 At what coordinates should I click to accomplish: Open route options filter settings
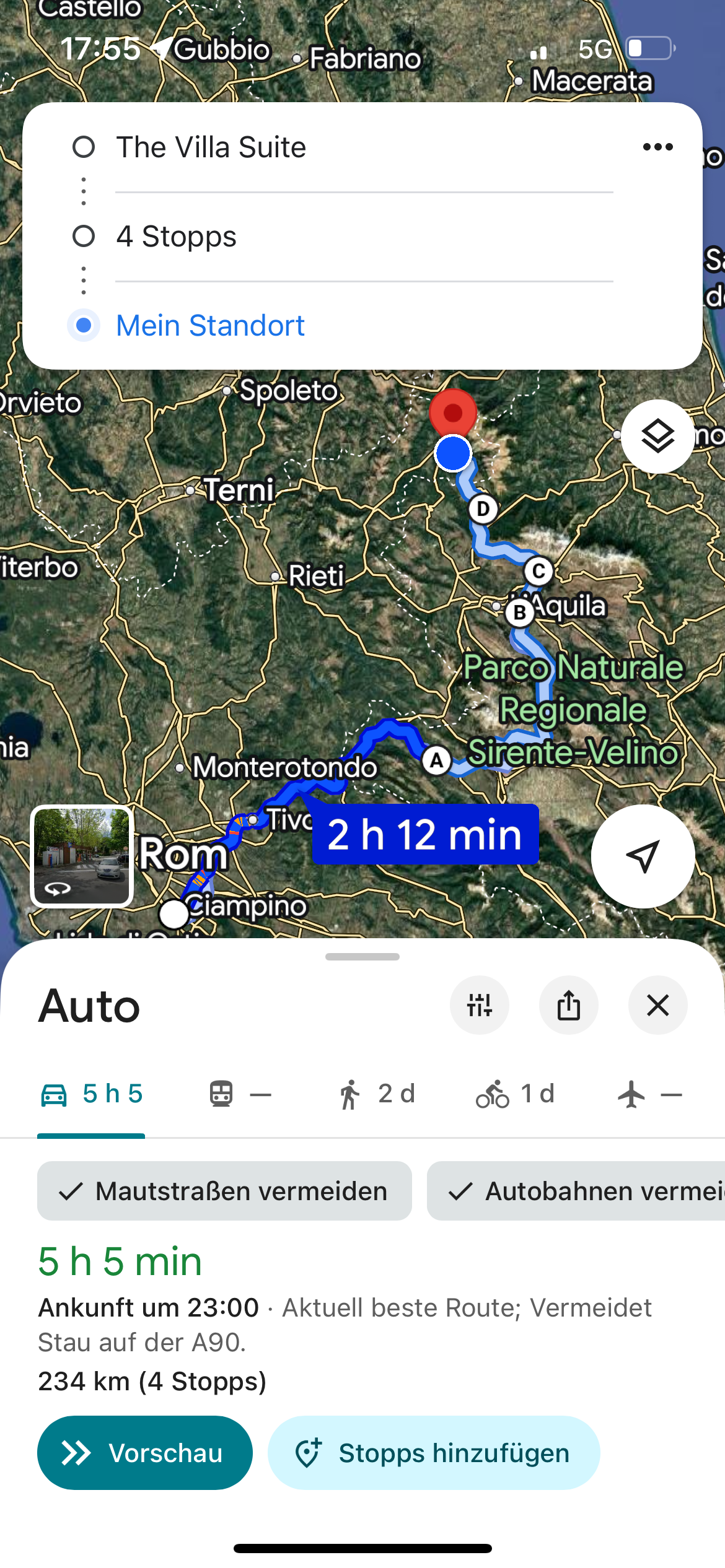point(480,1005)
